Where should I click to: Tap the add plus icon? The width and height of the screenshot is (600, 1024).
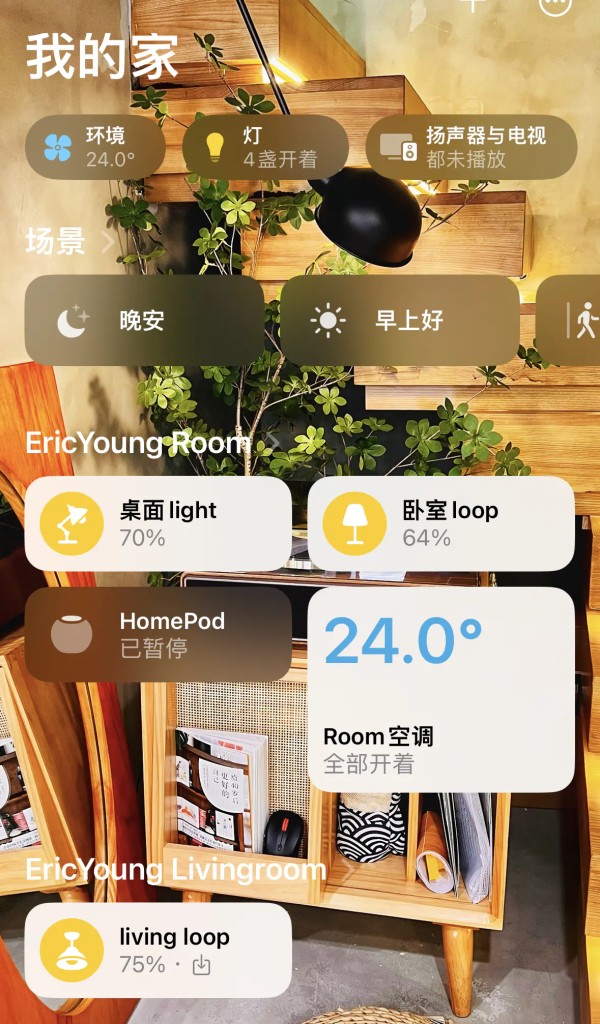pos(472,5)
